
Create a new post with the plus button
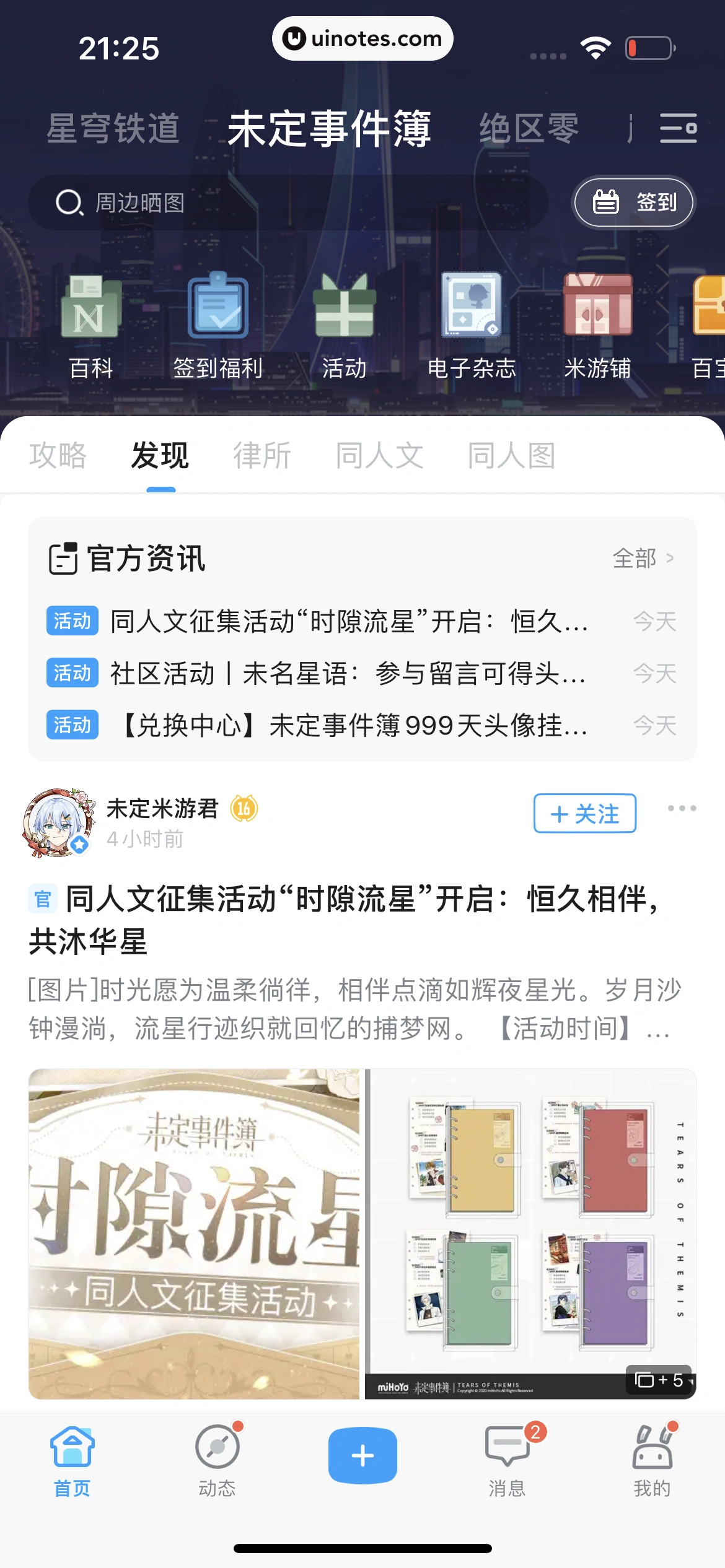coord(362,1455)
